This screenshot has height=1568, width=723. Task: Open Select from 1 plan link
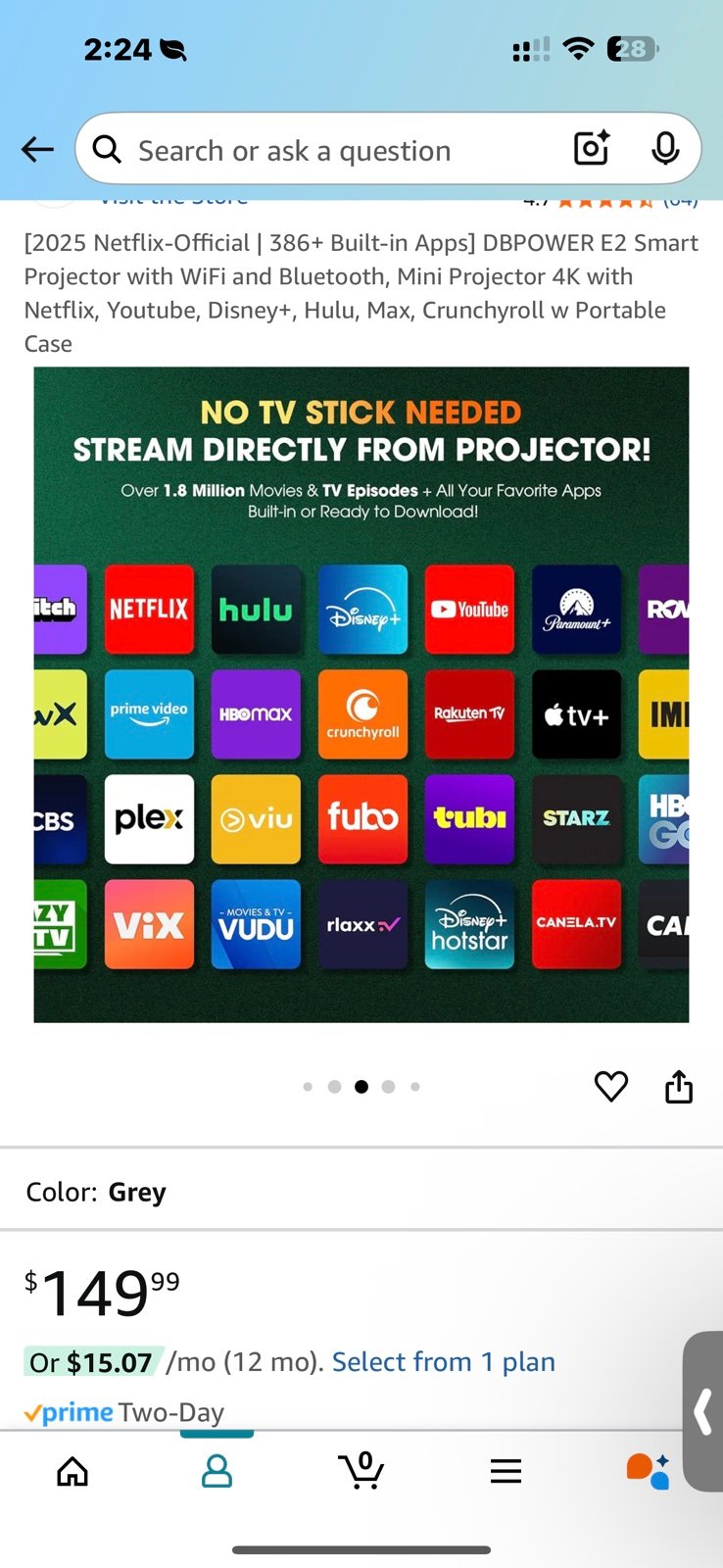[x=444, y=1362]
